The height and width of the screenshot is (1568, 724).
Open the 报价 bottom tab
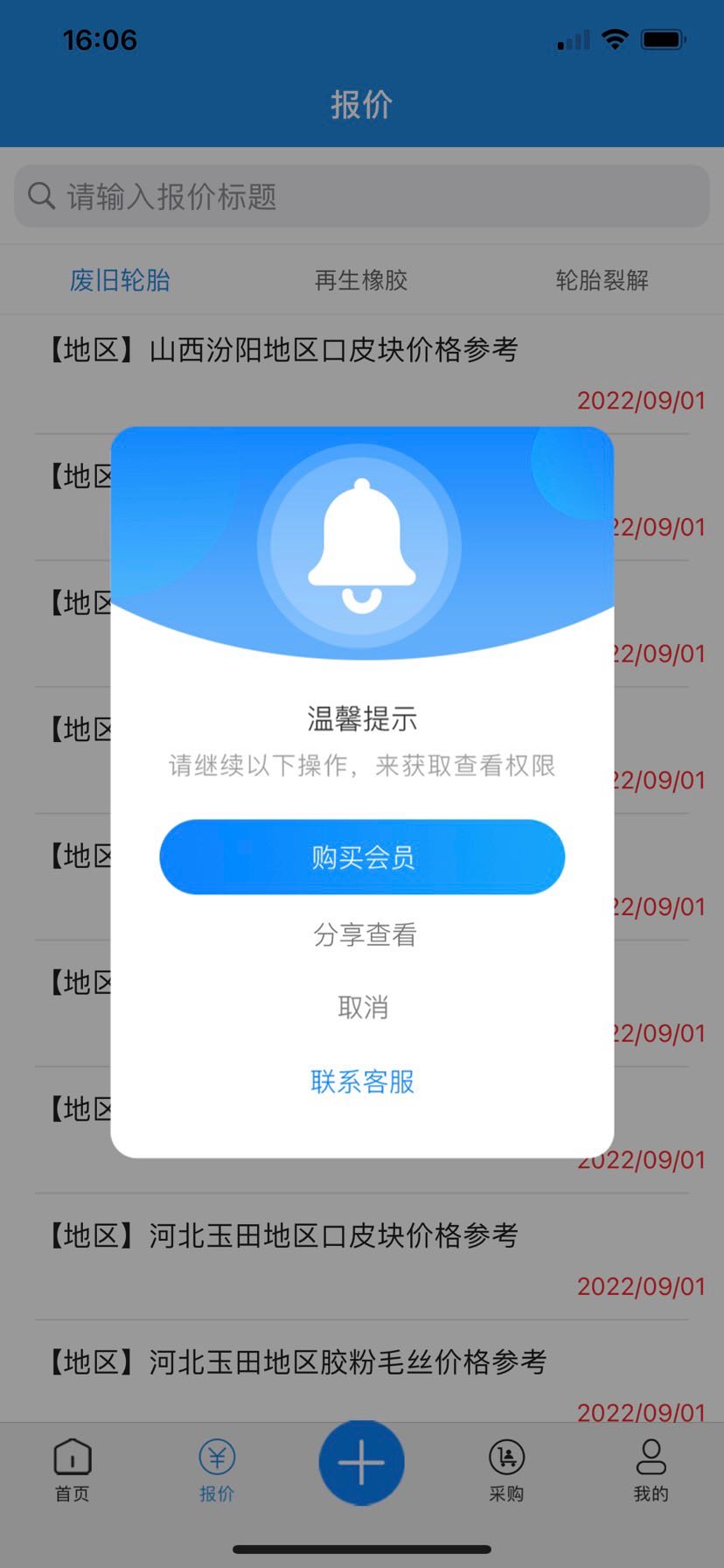tap(217, 1470)
